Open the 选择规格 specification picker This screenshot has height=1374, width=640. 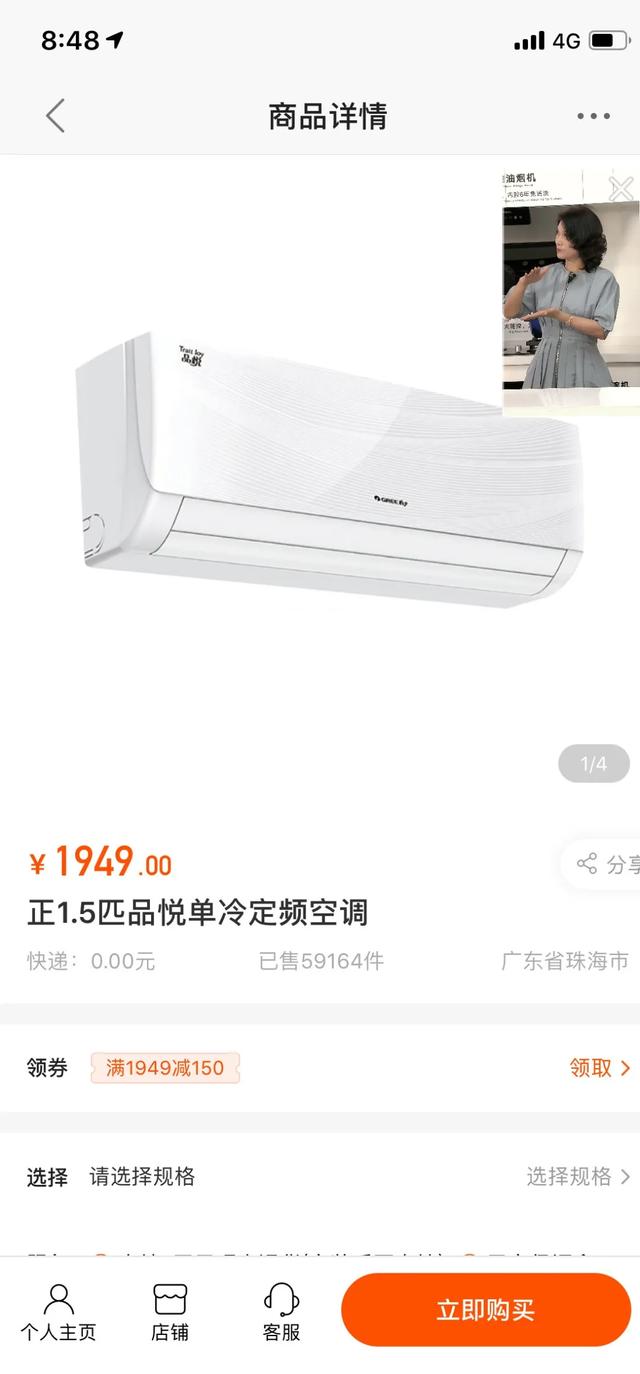coord(578,1176)
